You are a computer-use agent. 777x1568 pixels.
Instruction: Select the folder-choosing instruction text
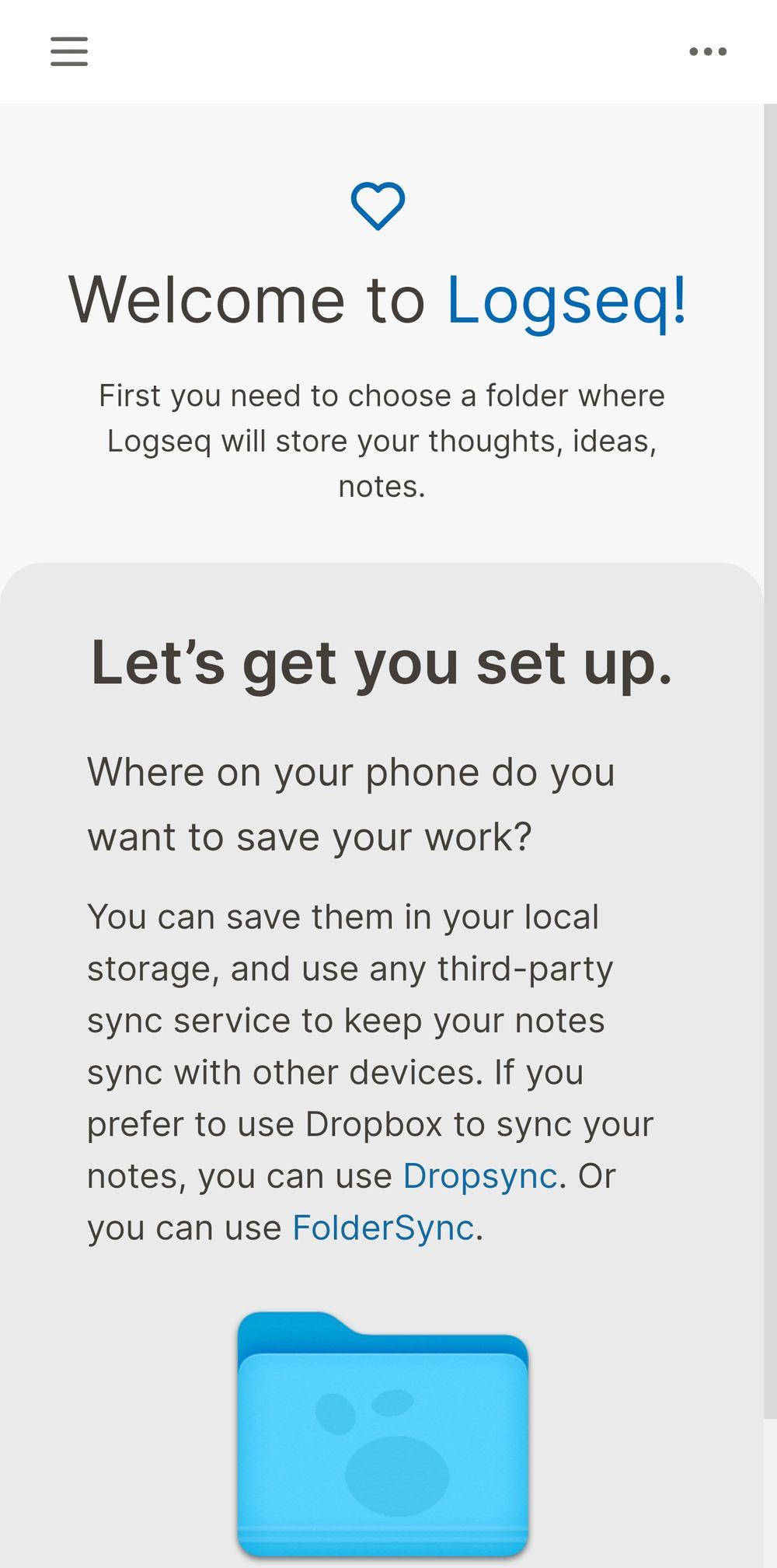pos(382,440)
